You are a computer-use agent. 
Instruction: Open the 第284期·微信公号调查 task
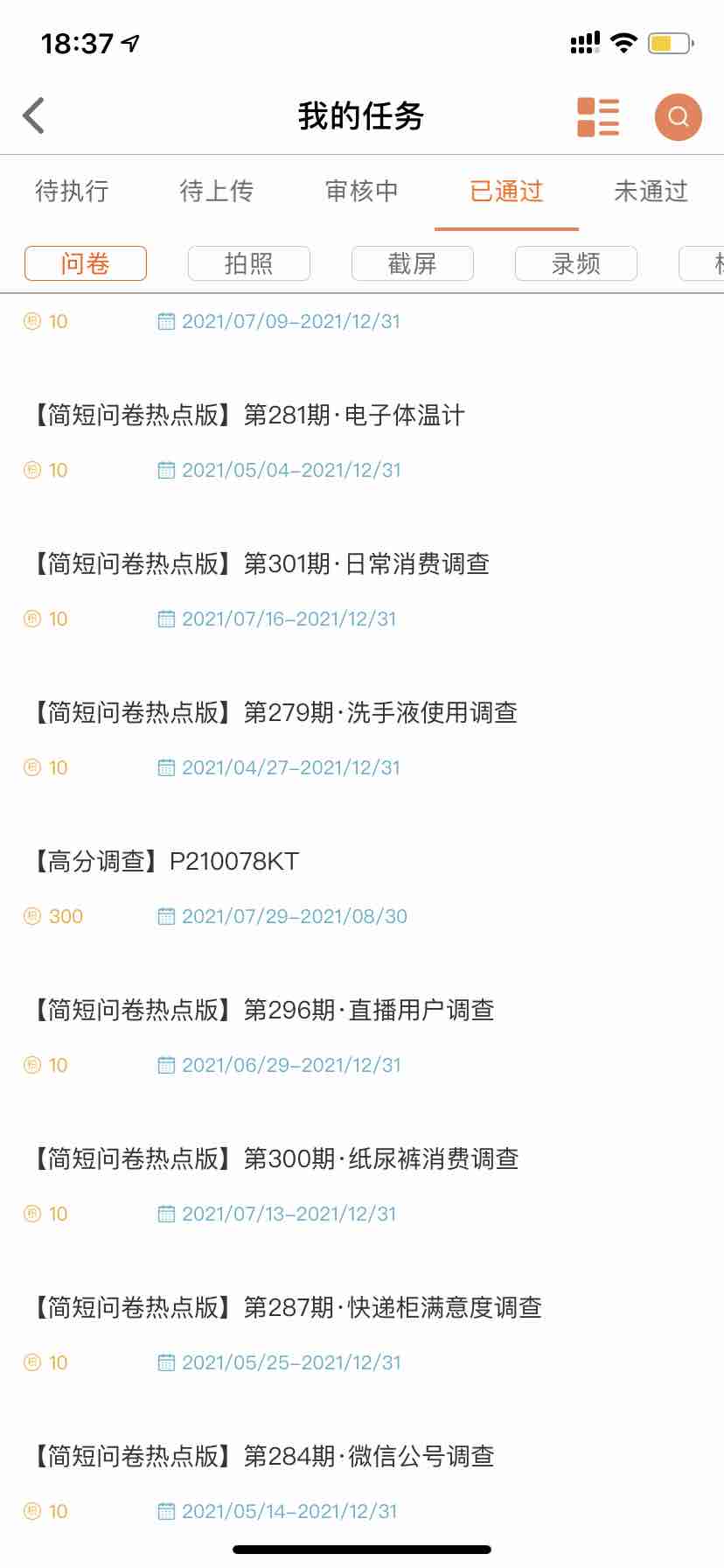[263, 1457]
